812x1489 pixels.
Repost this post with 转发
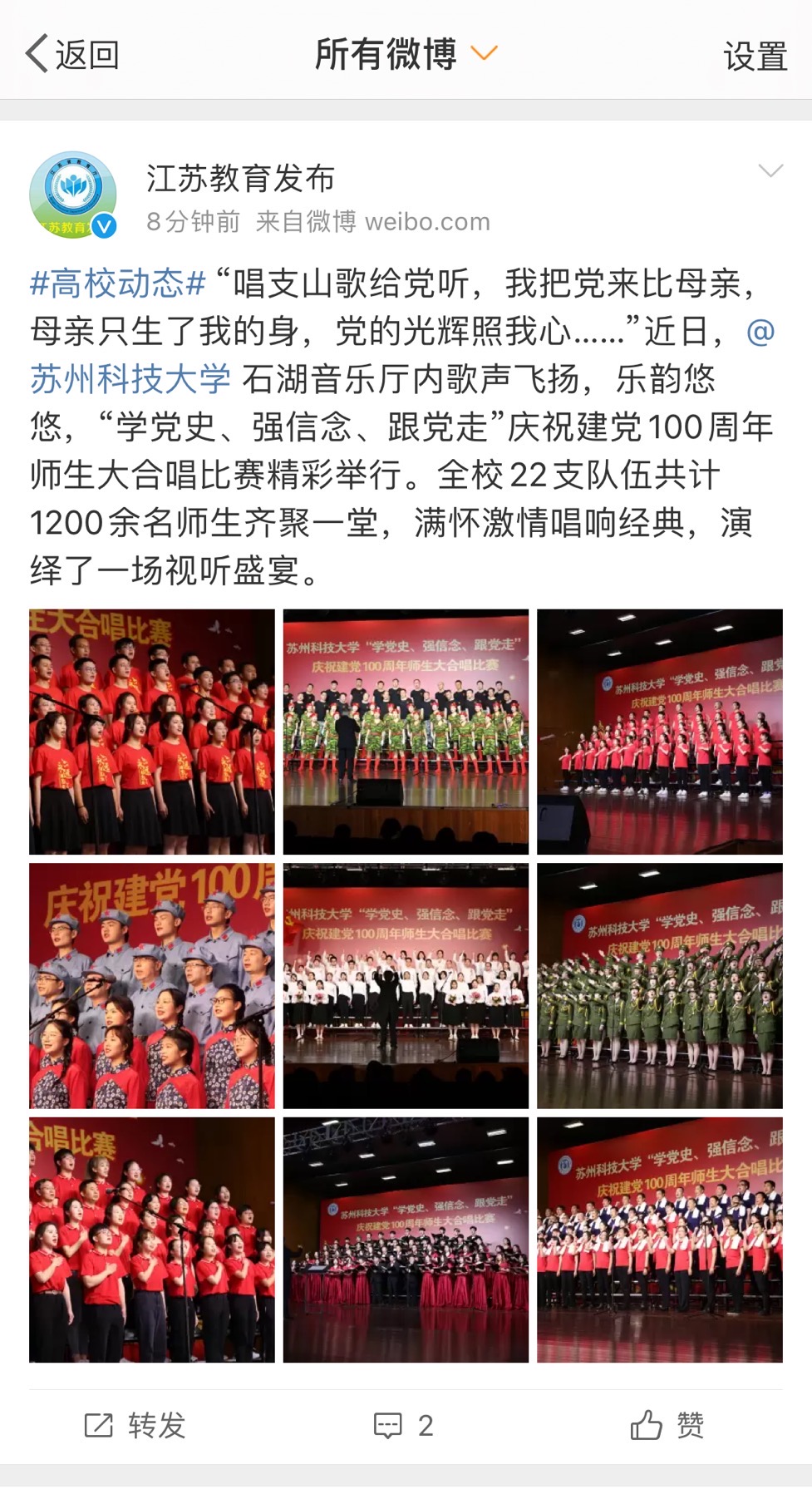point(135,1425)
